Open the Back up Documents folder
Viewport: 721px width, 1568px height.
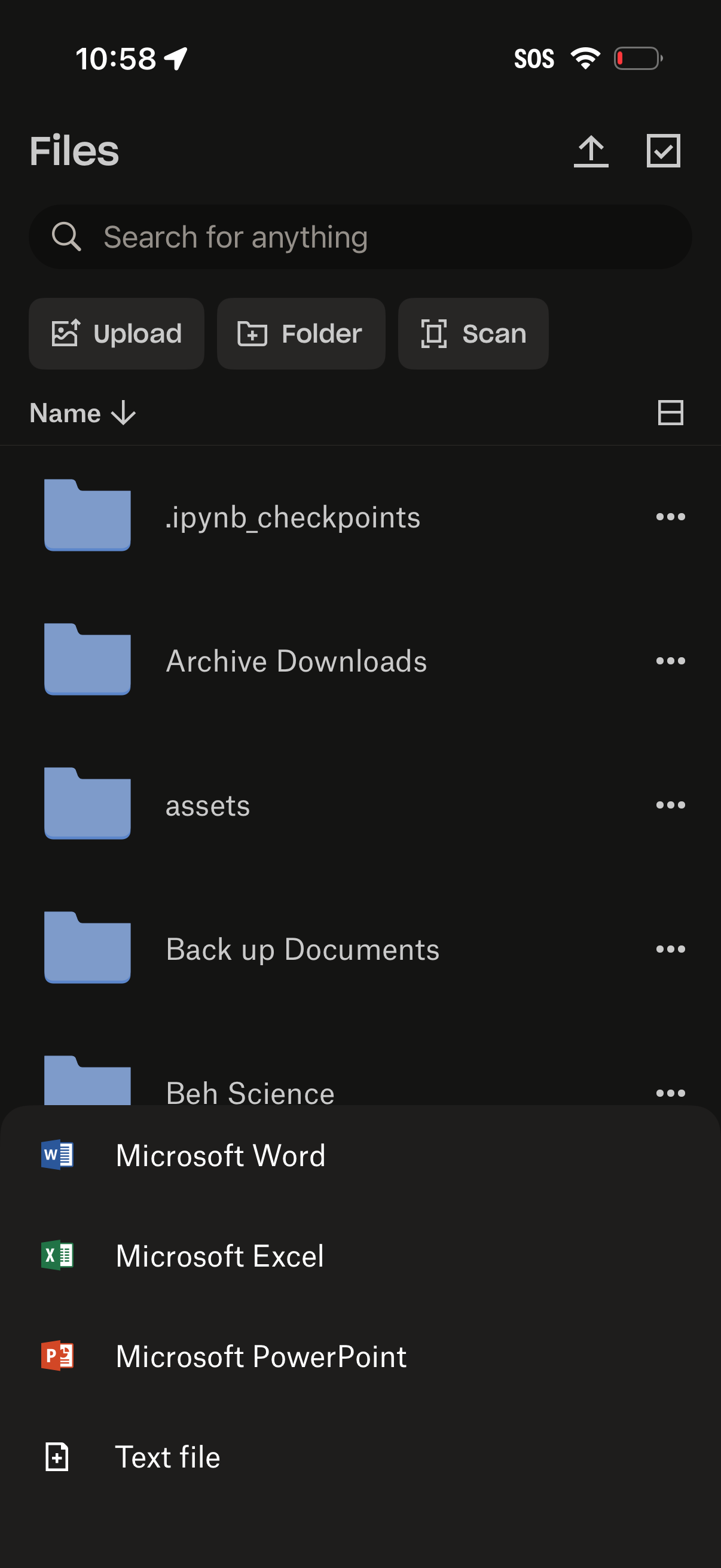click(303, 948)
